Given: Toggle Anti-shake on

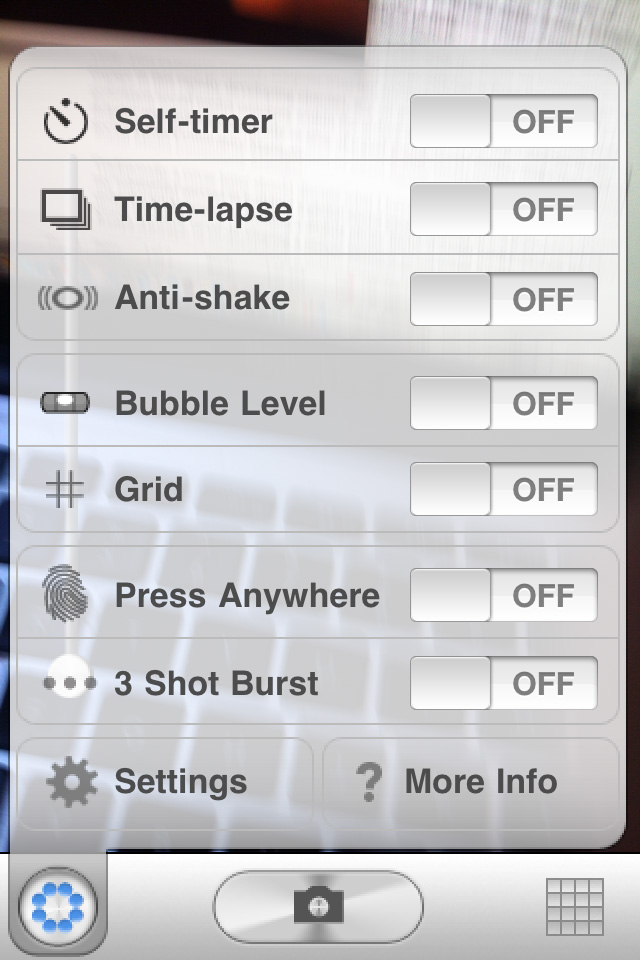Looking at the screenshot, I should point(503,298).
